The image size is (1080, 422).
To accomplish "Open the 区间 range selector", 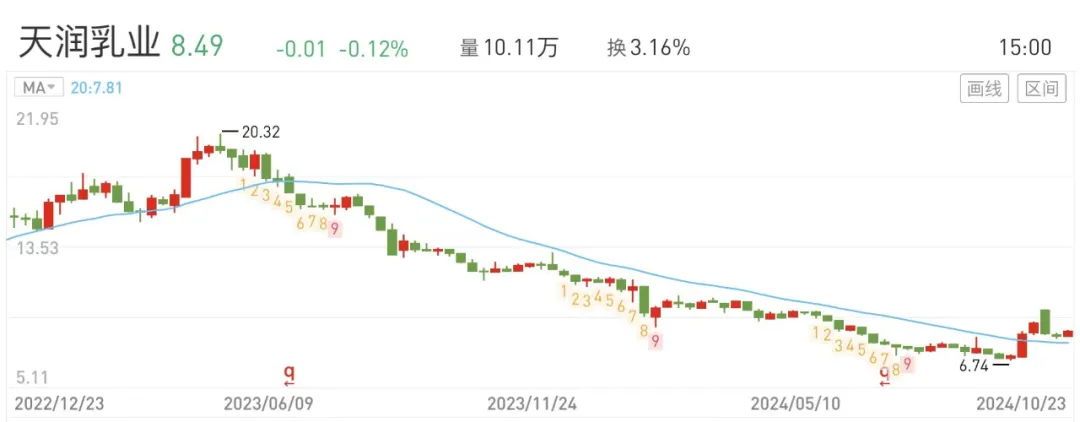I will (1041, 89).
